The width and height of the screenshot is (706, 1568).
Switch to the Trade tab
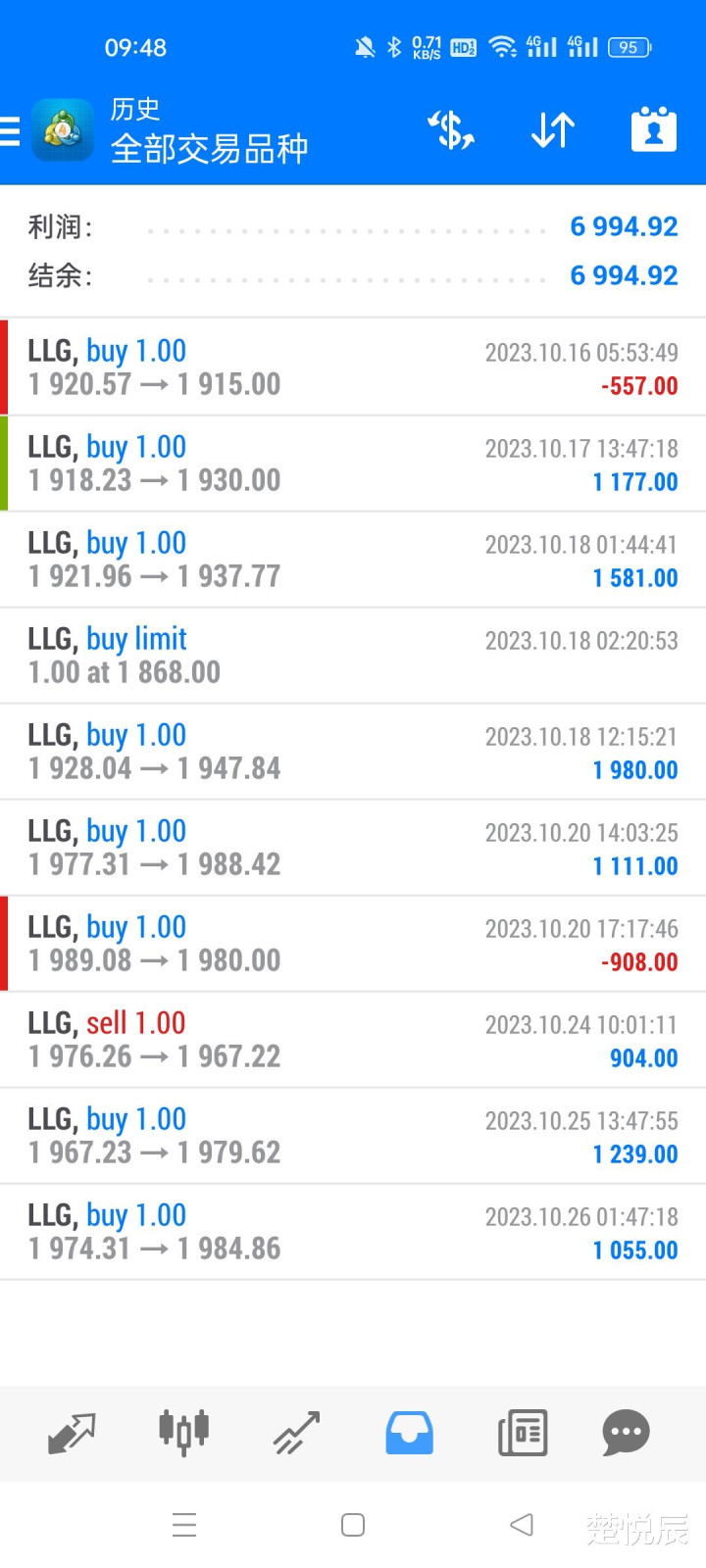tap(297, 1433)
